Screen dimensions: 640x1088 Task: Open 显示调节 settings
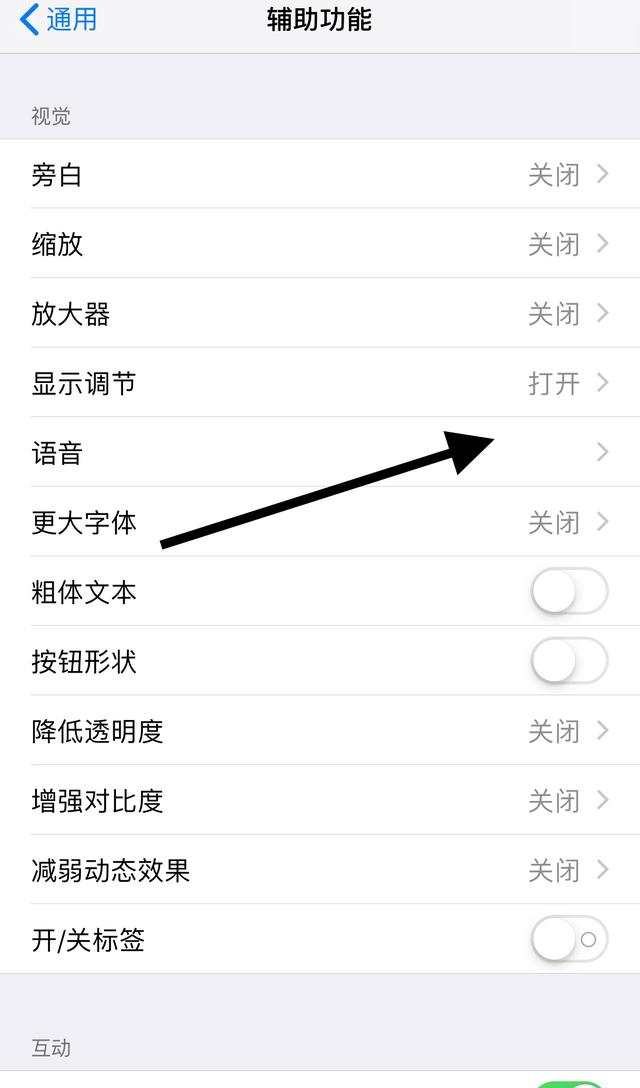320,382
